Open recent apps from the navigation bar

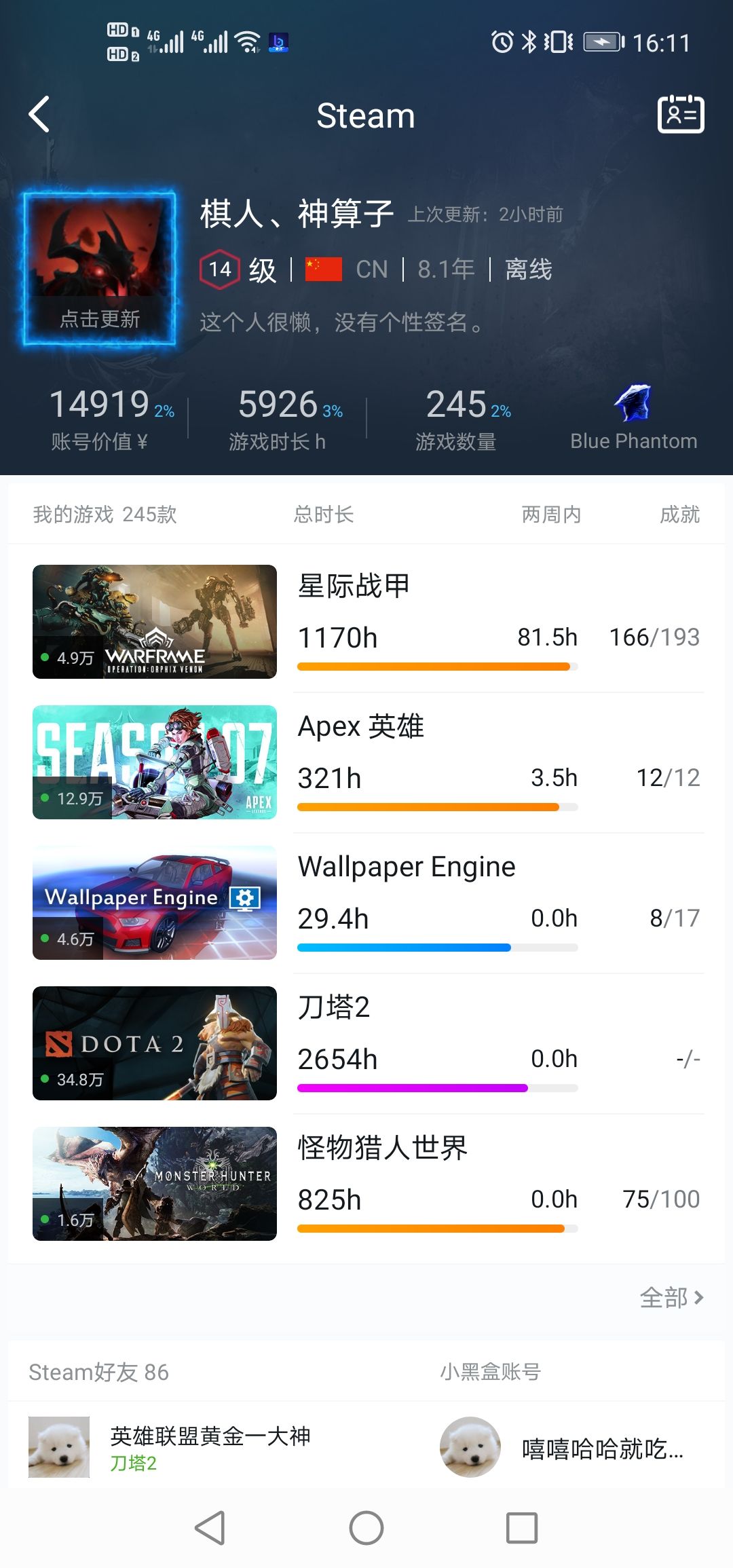point(522,1528)
